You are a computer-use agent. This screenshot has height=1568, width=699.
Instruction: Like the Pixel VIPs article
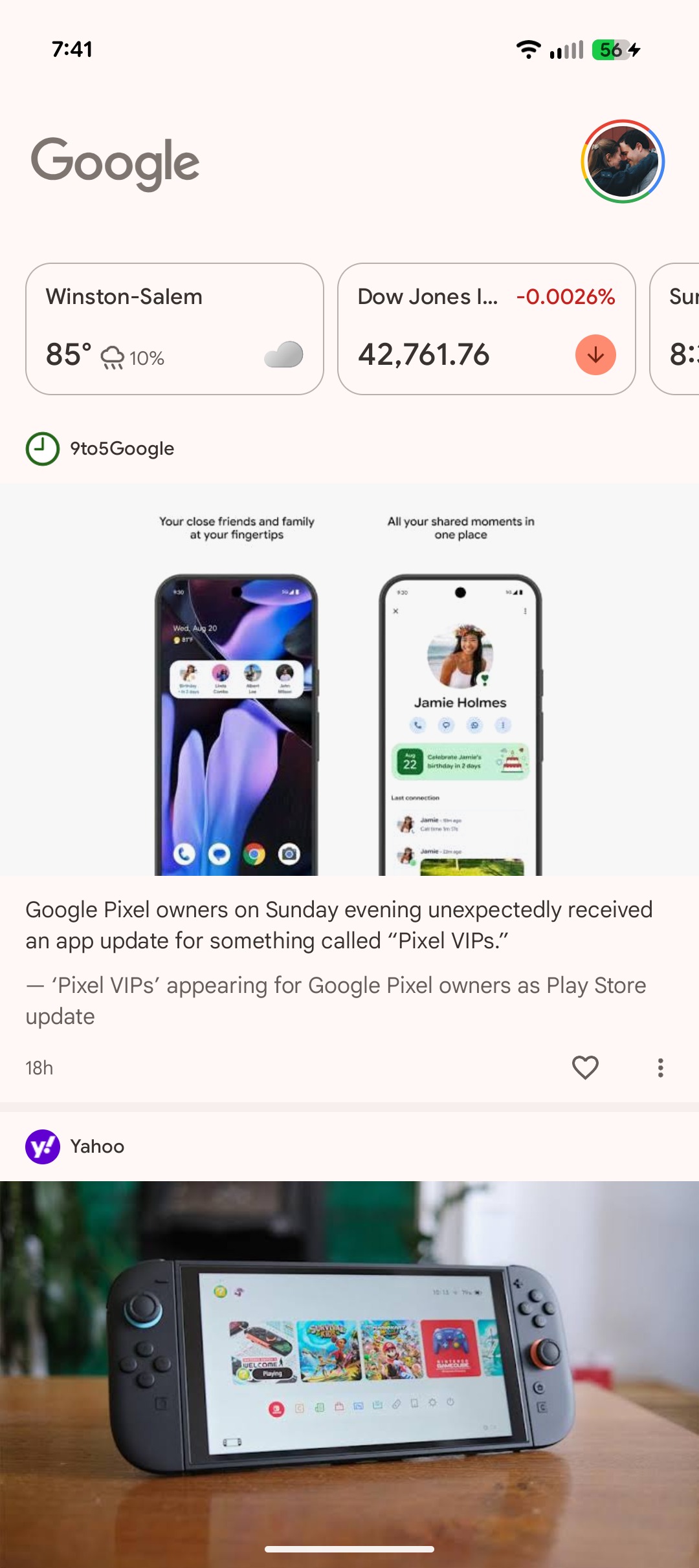585,1067
